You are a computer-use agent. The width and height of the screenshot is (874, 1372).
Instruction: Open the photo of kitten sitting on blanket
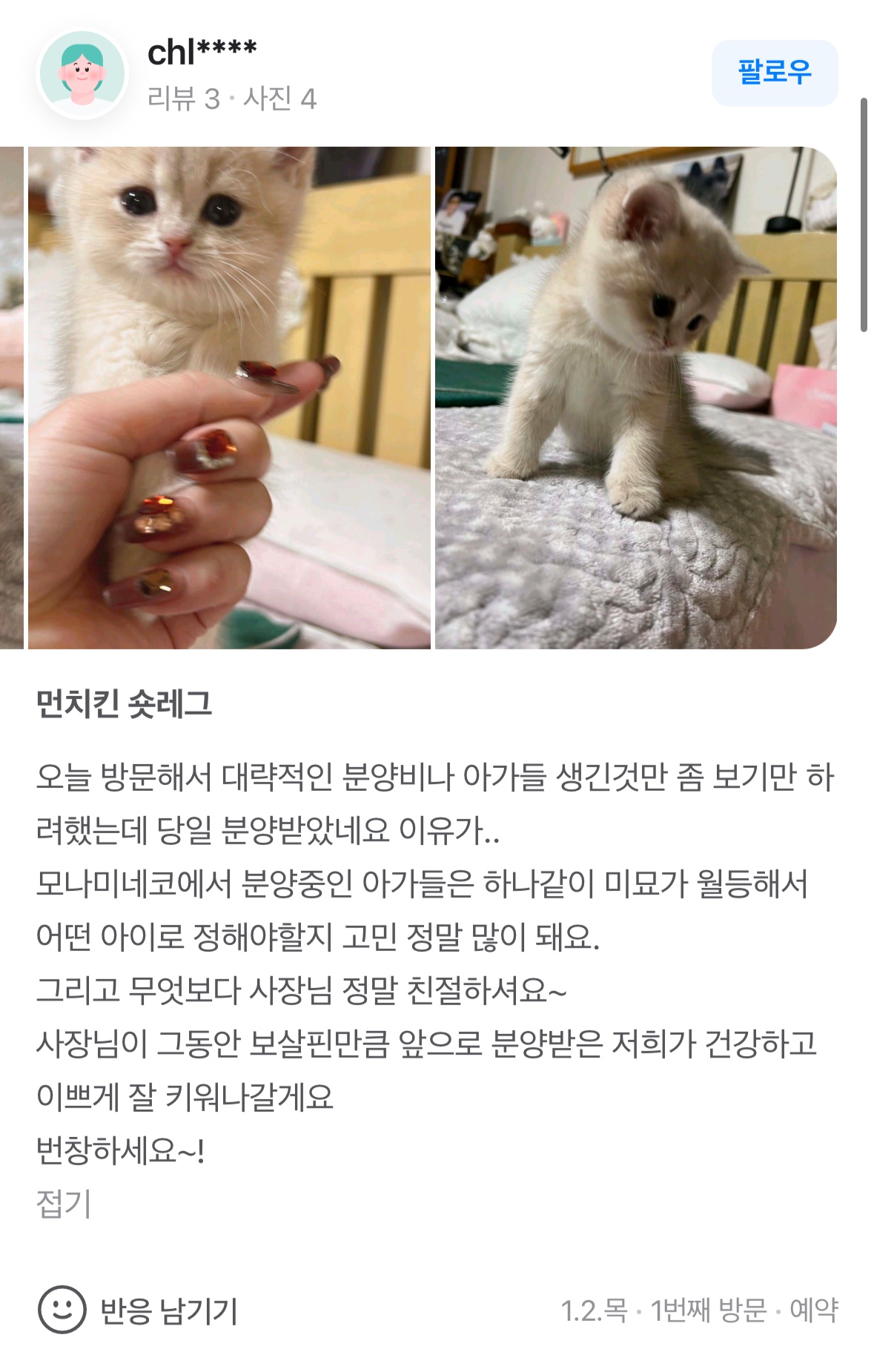pyautogui.click(x=635, y=397)
